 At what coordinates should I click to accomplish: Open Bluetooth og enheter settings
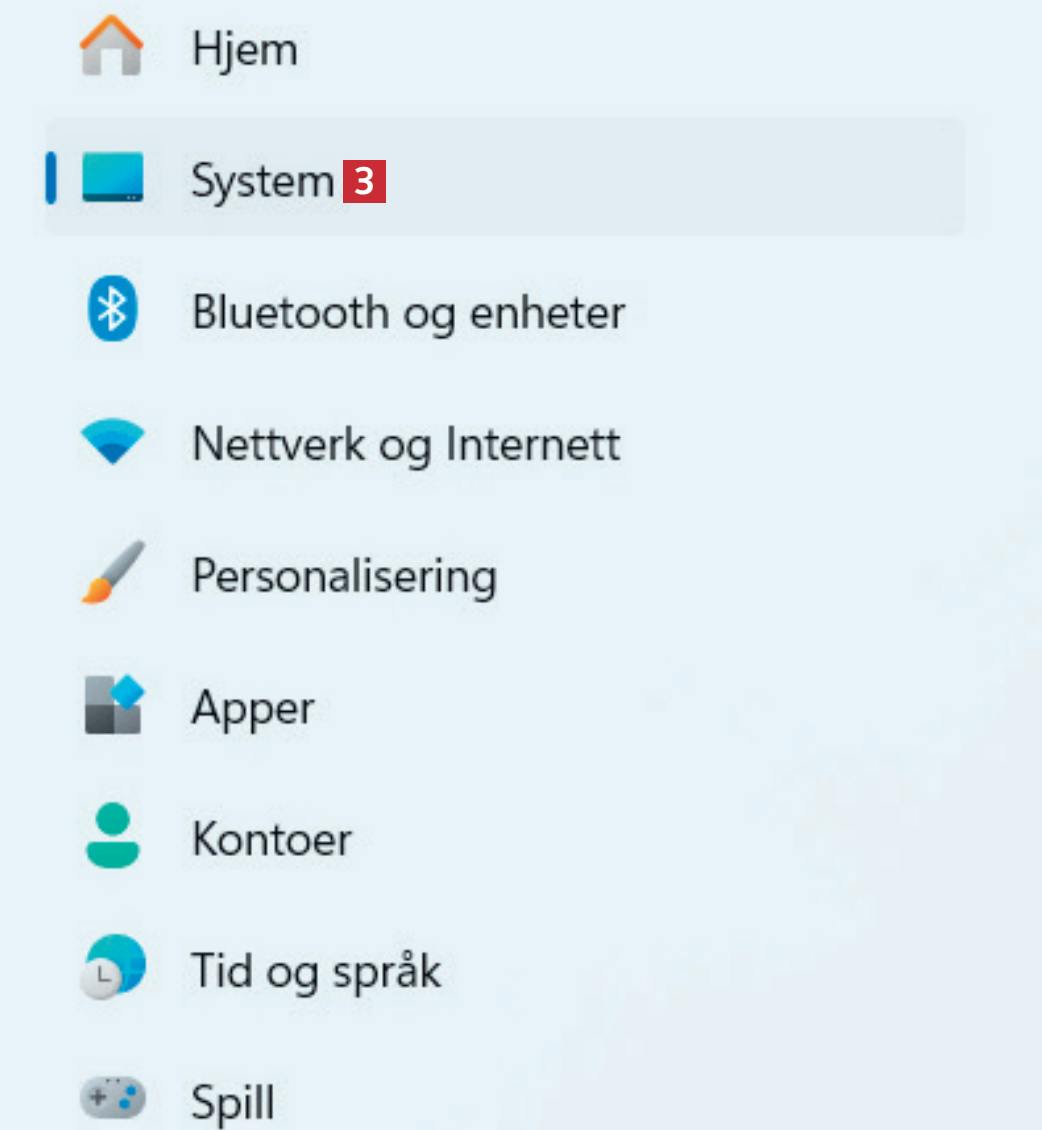[x=407, y=312]
